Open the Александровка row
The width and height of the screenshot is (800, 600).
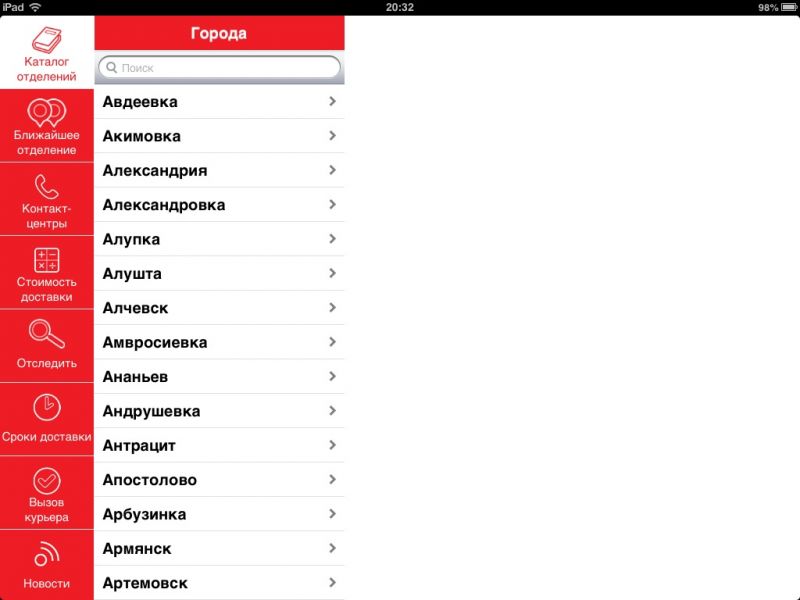tap(220, 205)
